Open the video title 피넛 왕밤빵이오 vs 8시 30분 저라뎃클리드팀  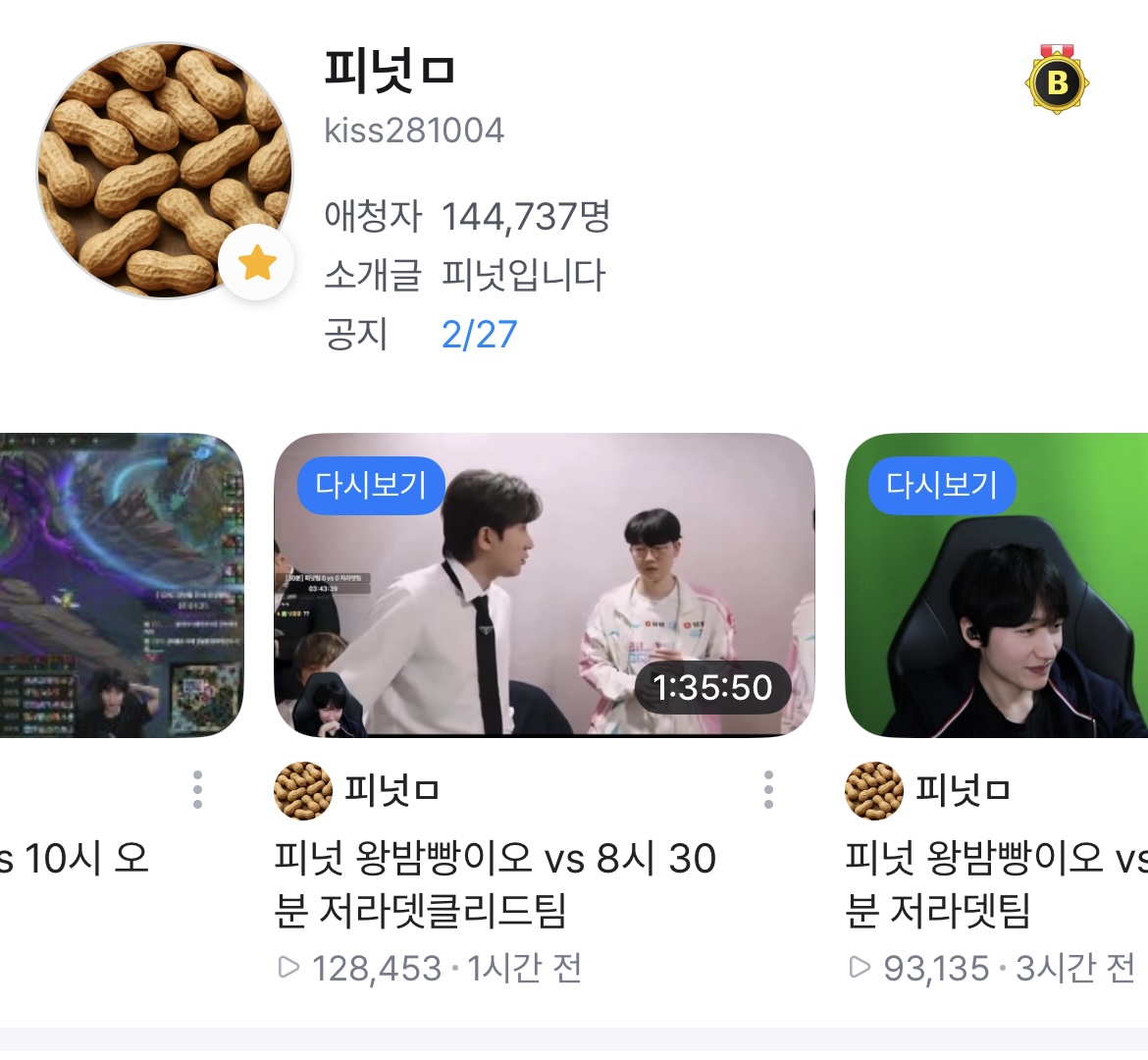495,884
